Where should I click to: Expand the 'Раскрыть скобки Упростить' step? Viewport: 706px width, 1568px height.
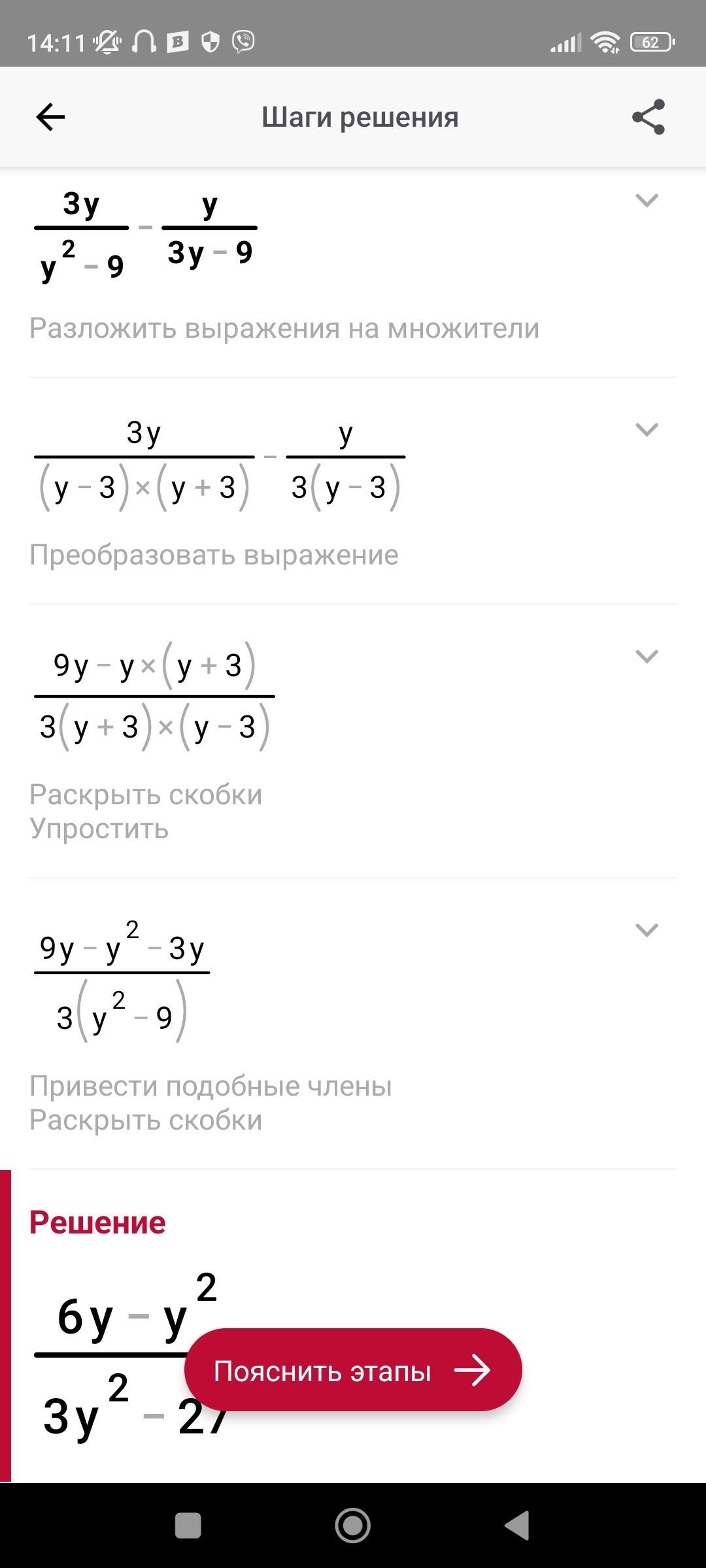pos(647,656)
